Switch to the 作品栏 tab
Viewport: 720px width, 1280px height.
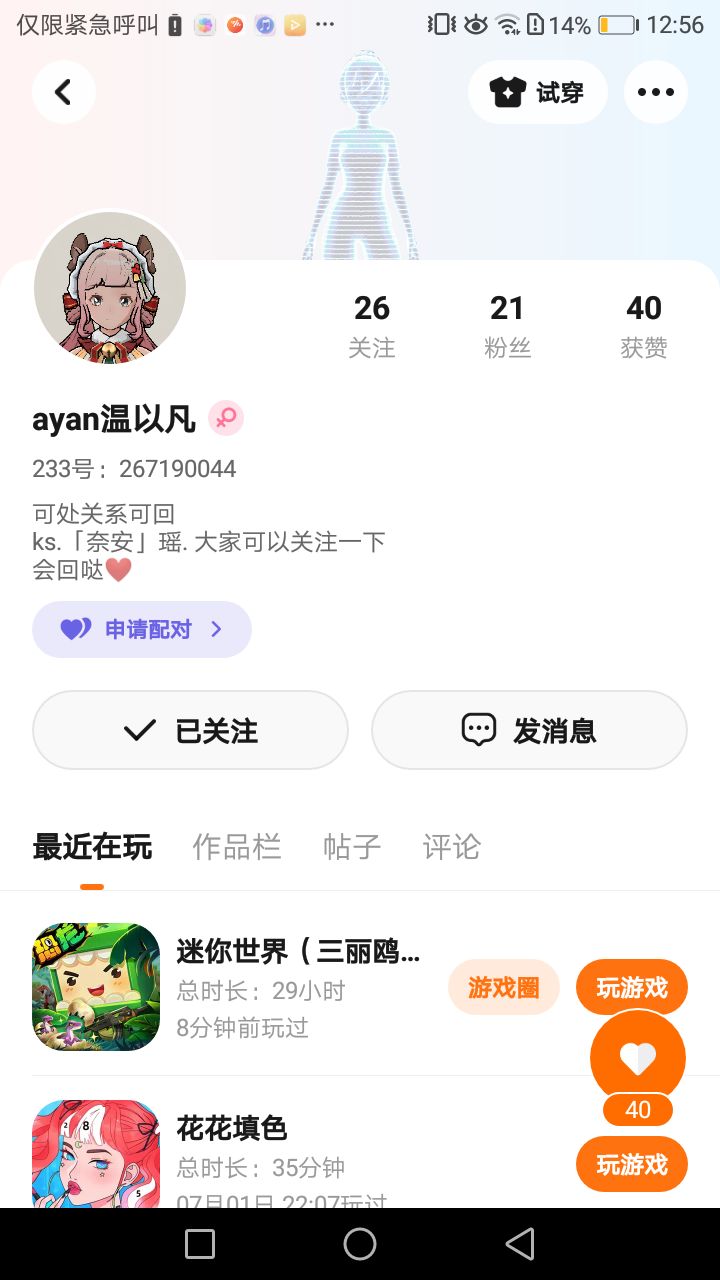click(x=236, y=847)
